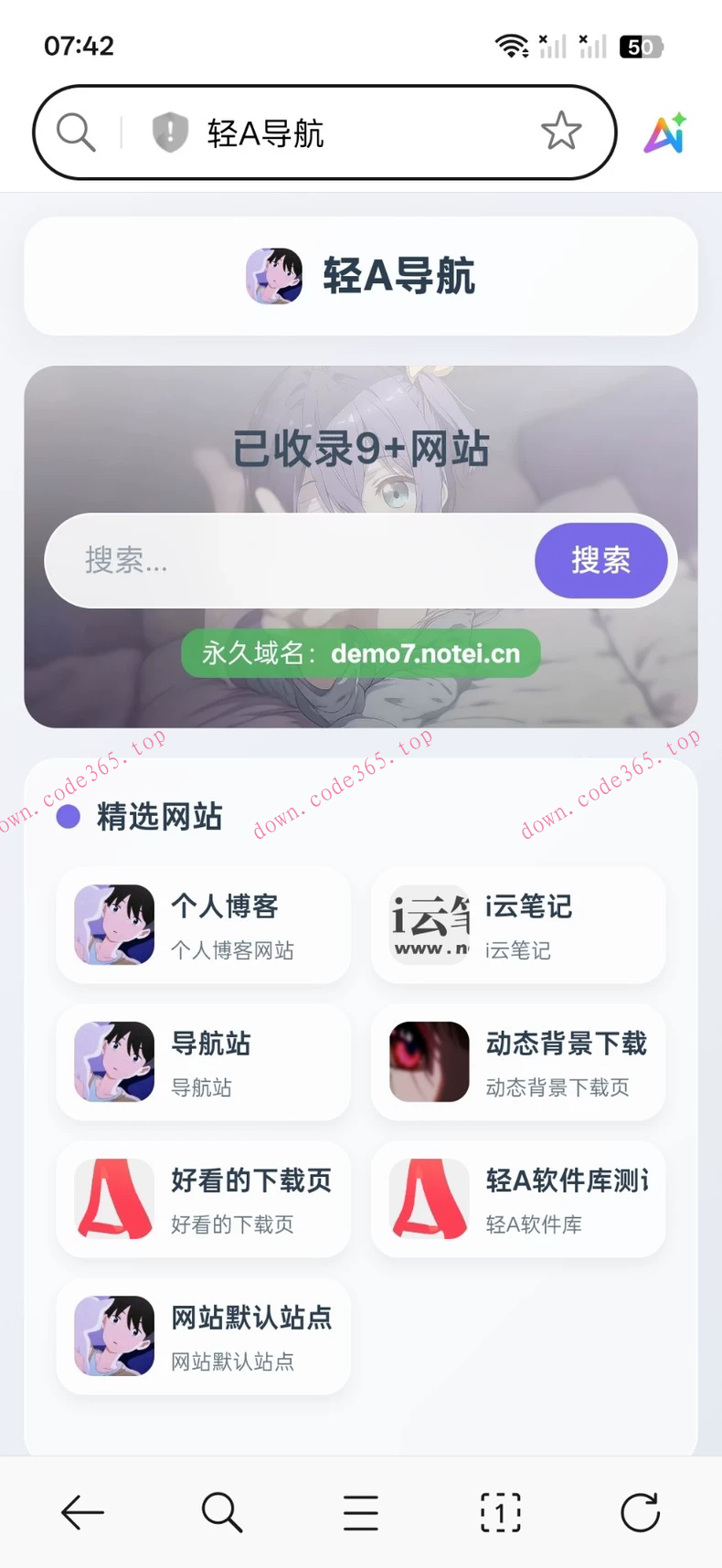
Task: Tap the back arrow in the bottom bar
Action: [x=81, y=1512]
